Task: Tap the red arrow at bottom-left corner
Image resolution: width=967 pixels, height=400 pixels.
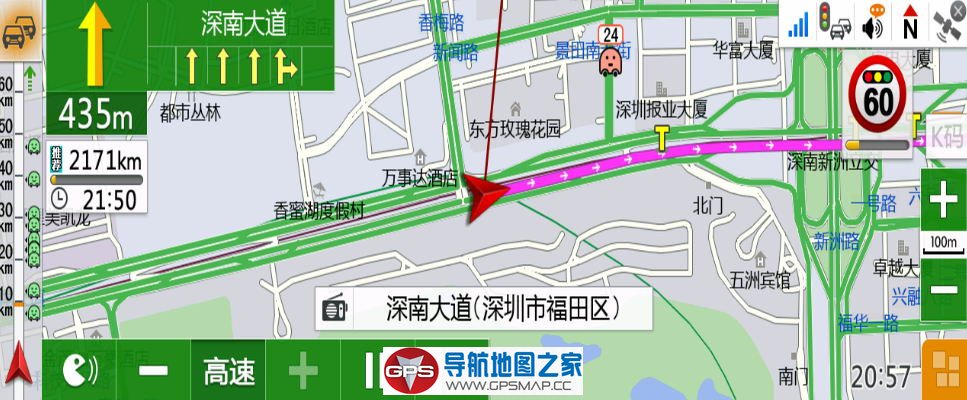Action: pos(20,366)
